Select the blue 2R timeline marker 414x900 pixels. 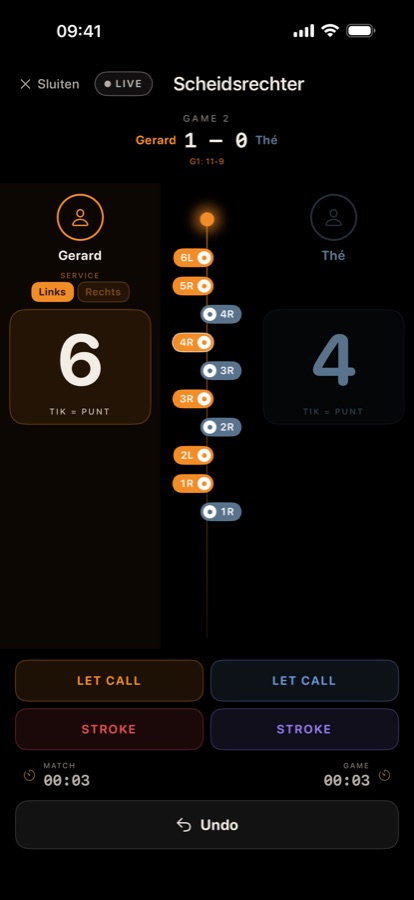coord(221,427)
